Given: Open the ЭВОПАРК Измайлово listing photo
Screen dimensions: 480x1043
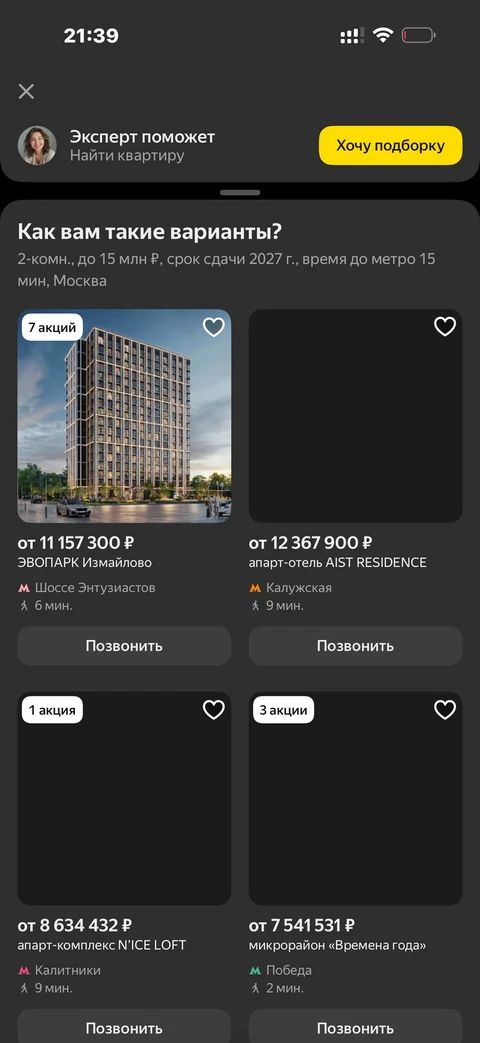Looking at the screenshot, I should tap(124, 416).
